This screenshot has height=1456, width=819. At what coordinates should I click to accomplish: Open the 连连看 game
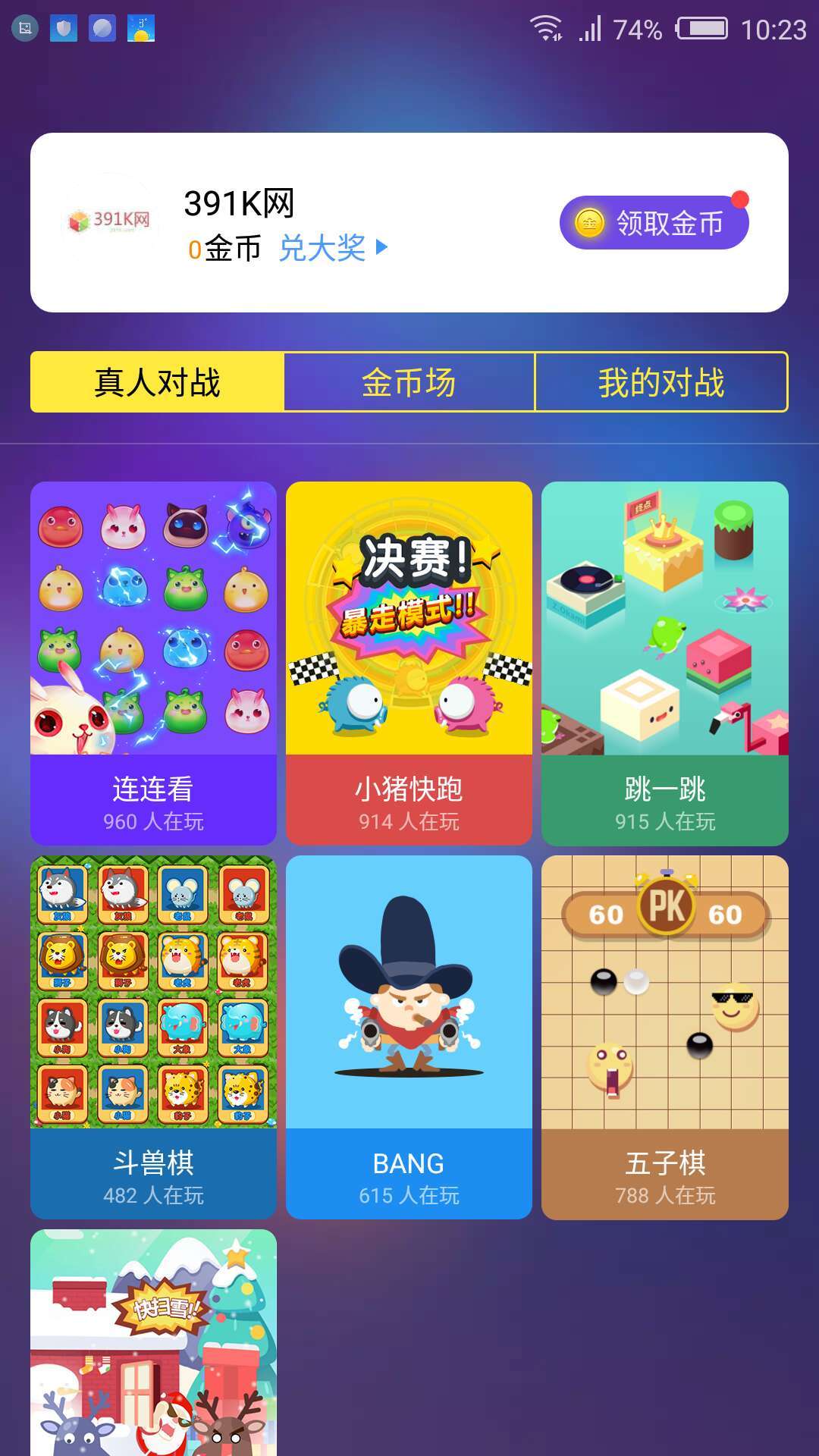point(153,663)
